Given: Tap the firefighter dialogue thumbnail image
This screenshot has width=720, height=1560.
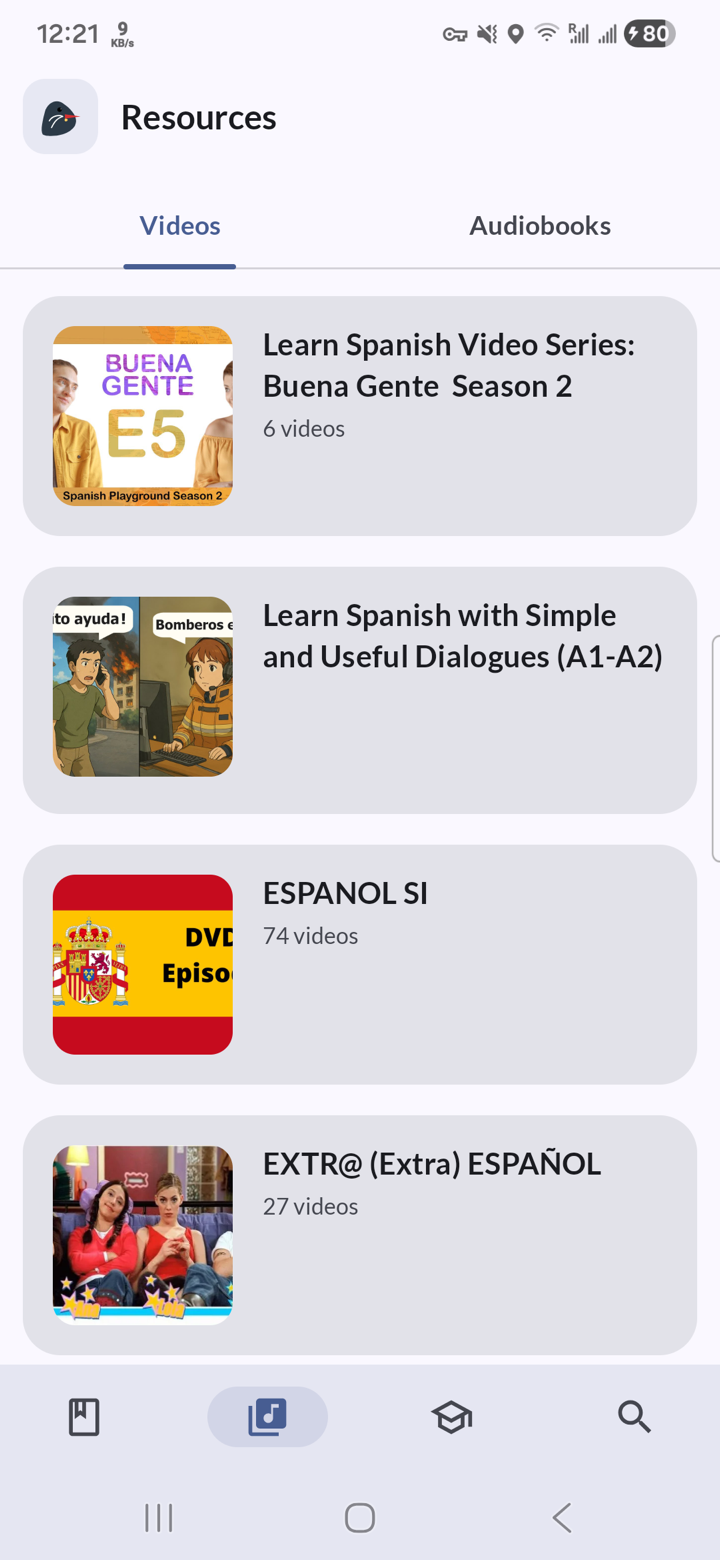Looking at the screenshot, I should coord(142,686).
